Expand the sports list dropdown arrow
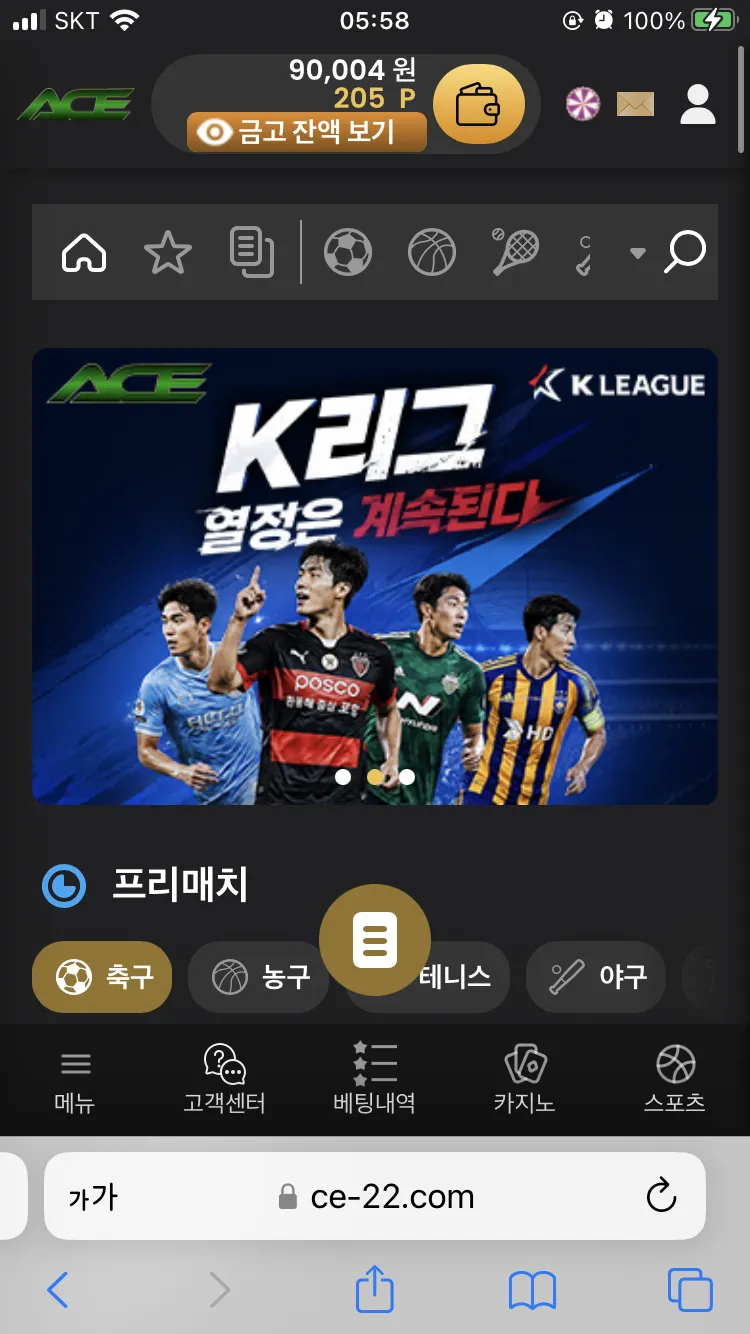The width and height of the screenshot is (750, 1334). tap(638, 253)
